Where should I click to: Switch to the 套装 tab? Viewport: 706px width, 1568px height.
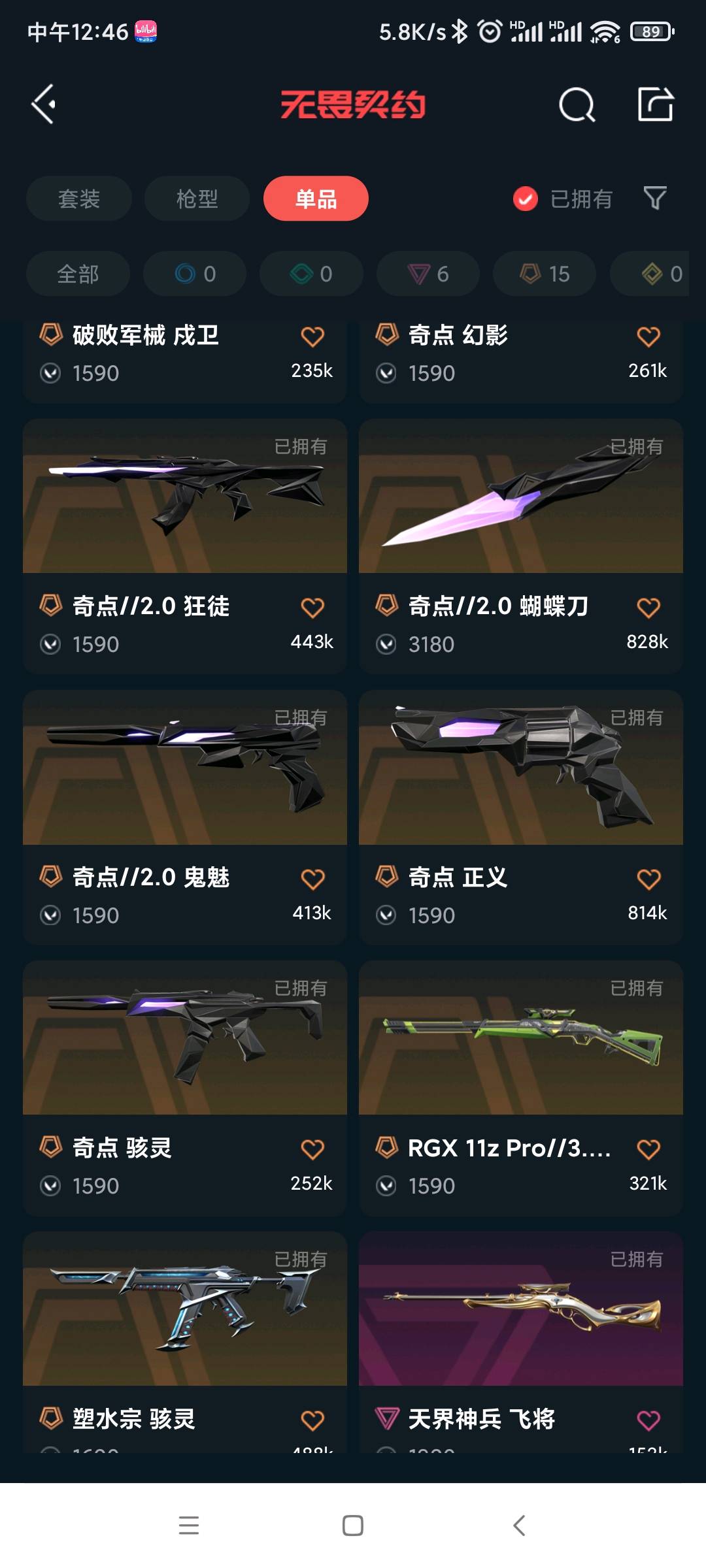point(79,199)
